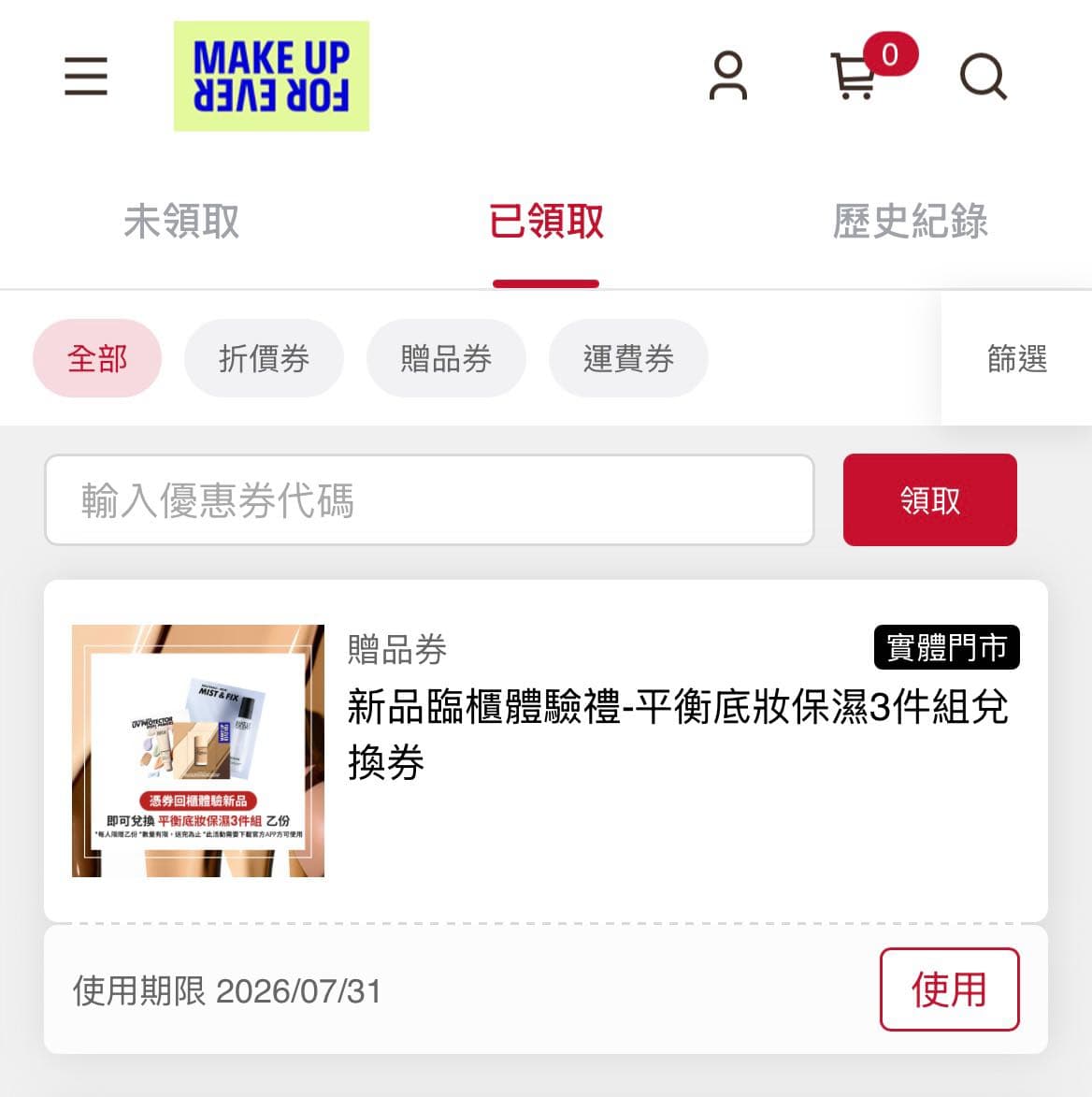Tap the 輸入優惠券代碼 field
This screenshot has width=1092, height=1097.
click(x=429, y=499)
